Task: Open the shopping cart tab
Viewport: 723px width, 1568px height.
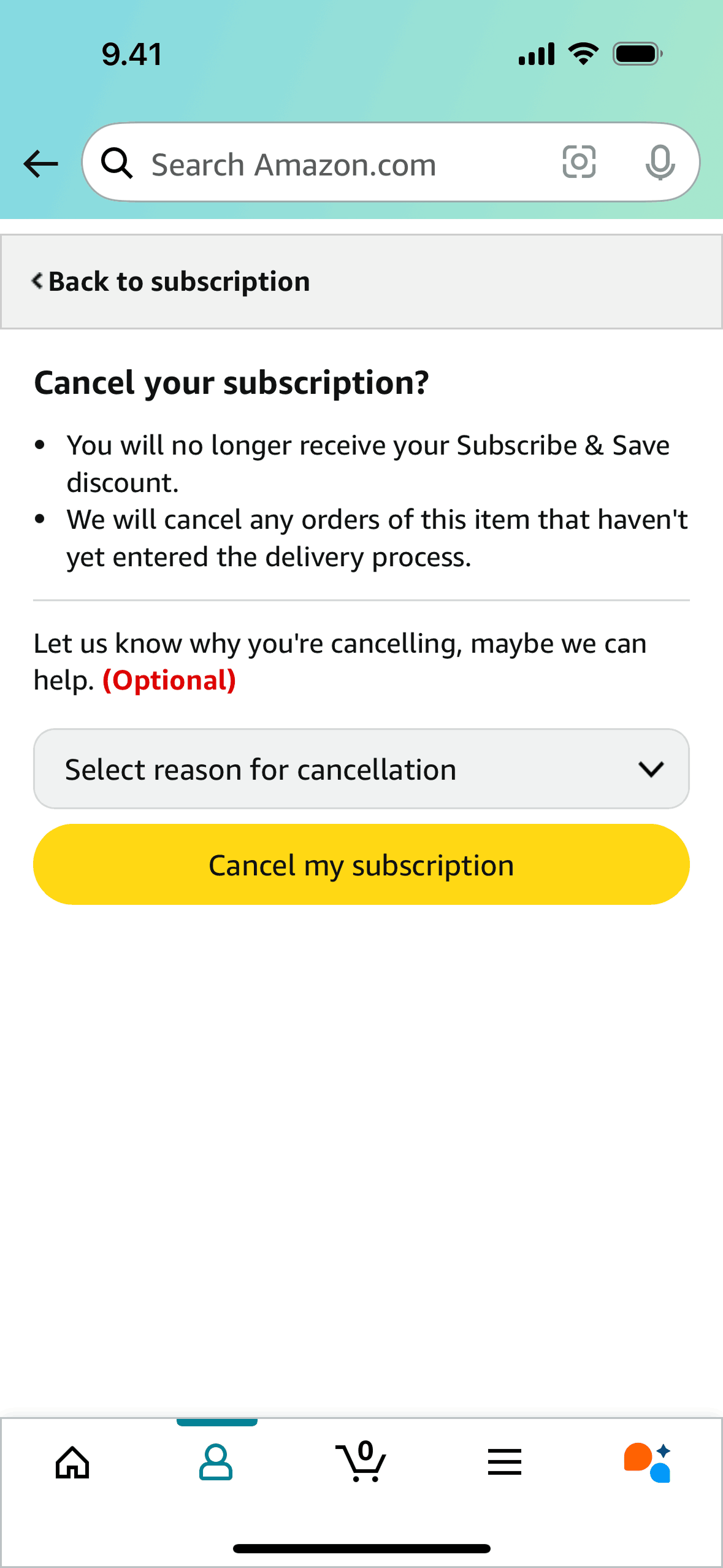Action: pos(361,1462)
